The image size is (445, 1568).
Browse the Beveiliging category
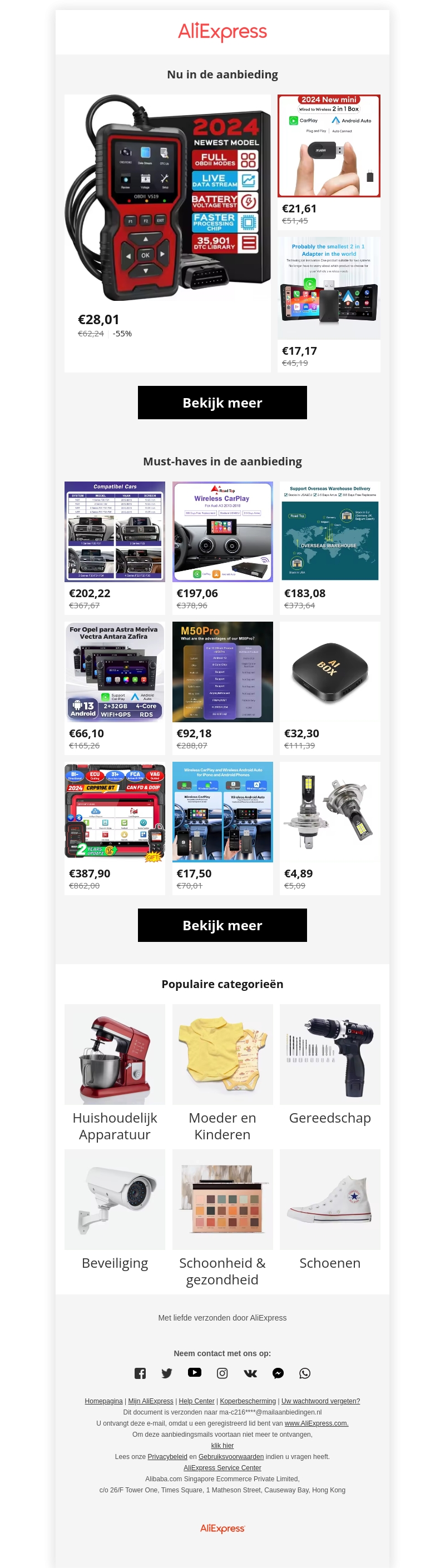click(115, 1200)
